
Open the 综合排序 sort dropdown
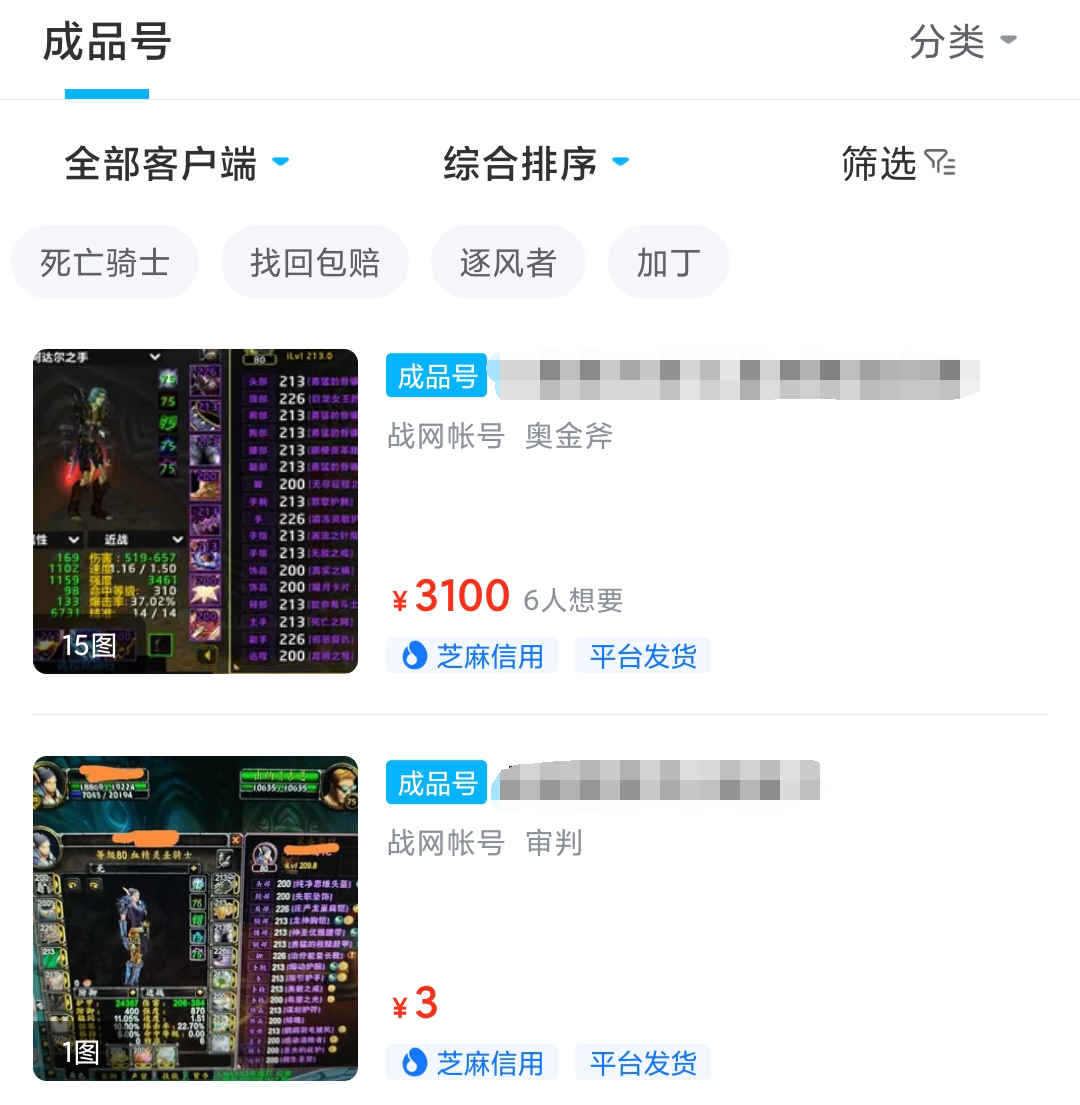536,163
